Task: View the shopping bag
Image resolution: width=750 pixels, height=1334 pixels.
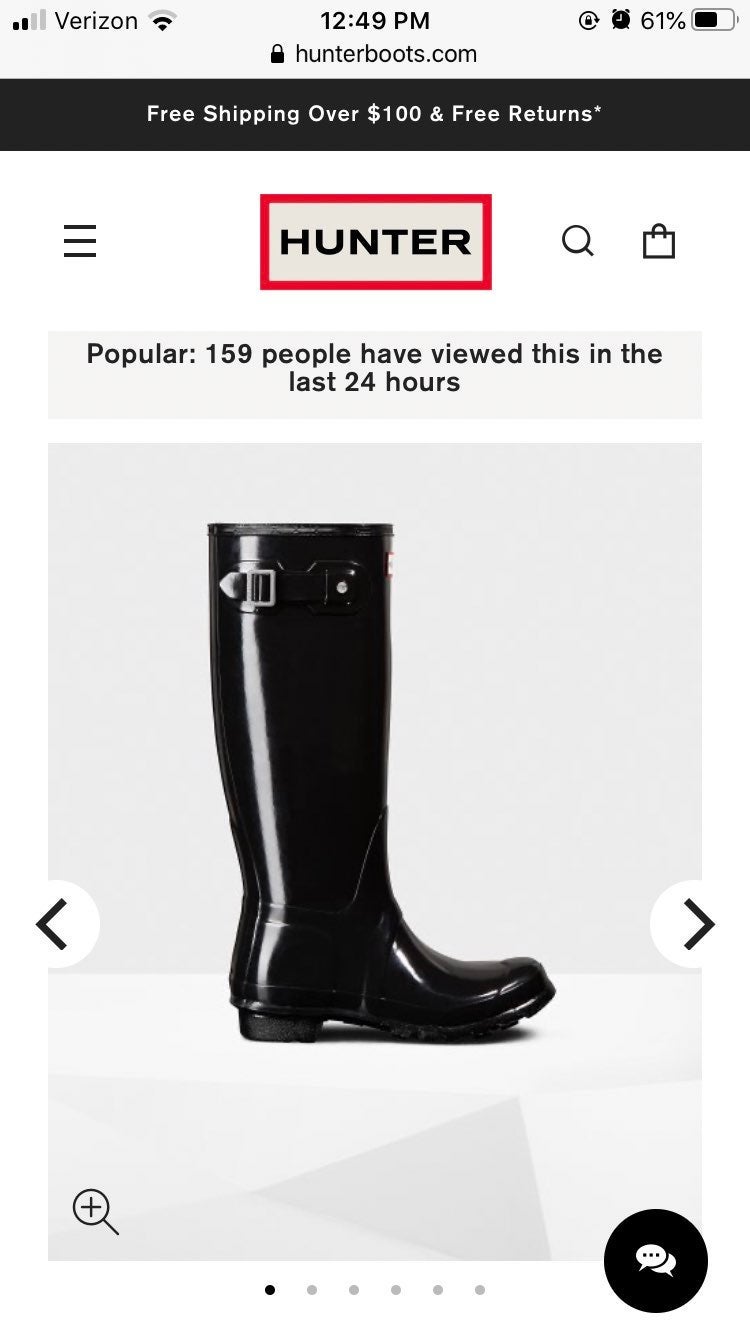Action: click(658, 241)
